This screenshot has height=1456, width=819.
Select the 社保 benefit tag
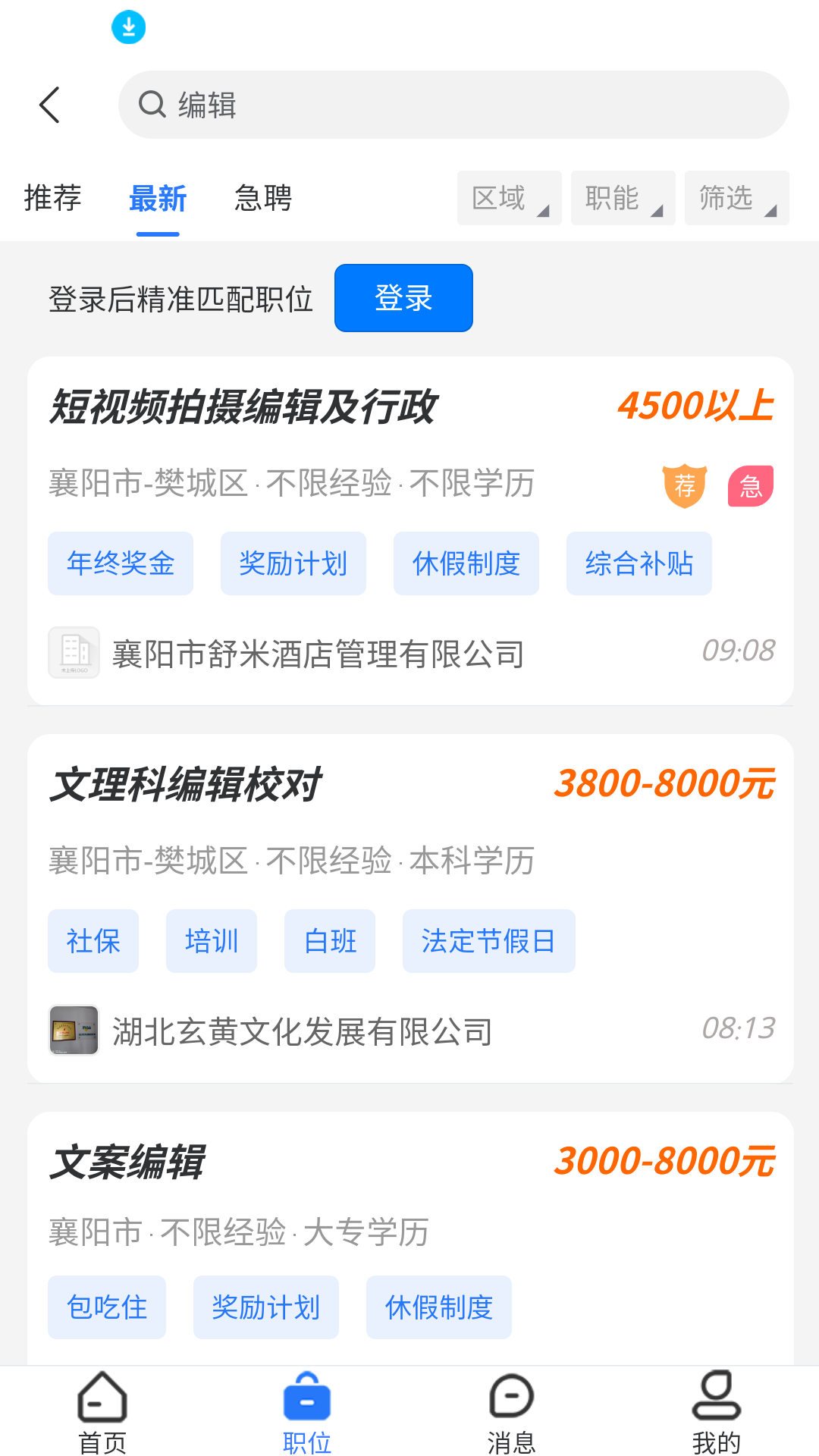[93, 941]
